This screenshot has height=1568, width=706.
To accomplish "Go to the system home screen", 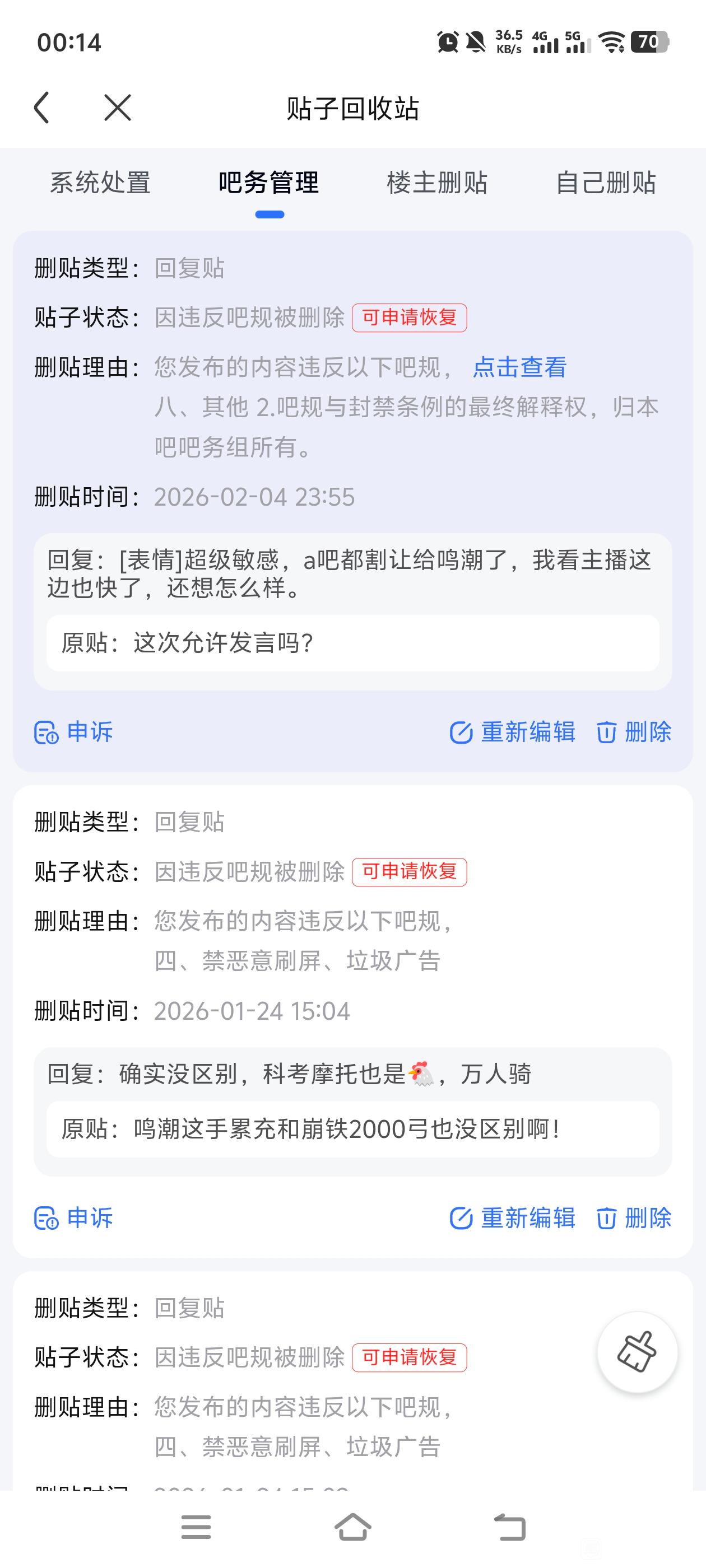I will [352, 1527].
